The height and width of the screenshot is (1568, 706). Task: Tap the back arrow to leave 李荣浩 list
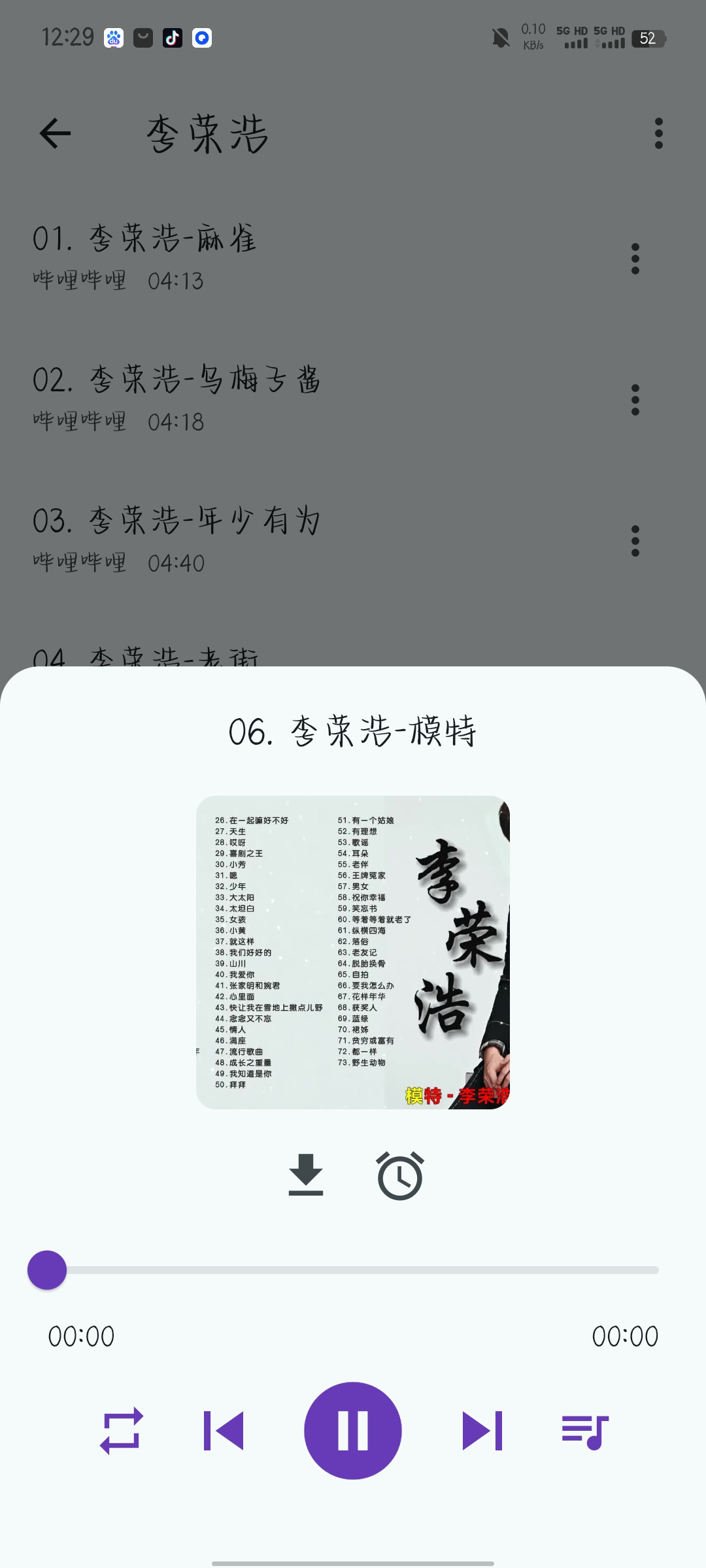coord(54,134)
